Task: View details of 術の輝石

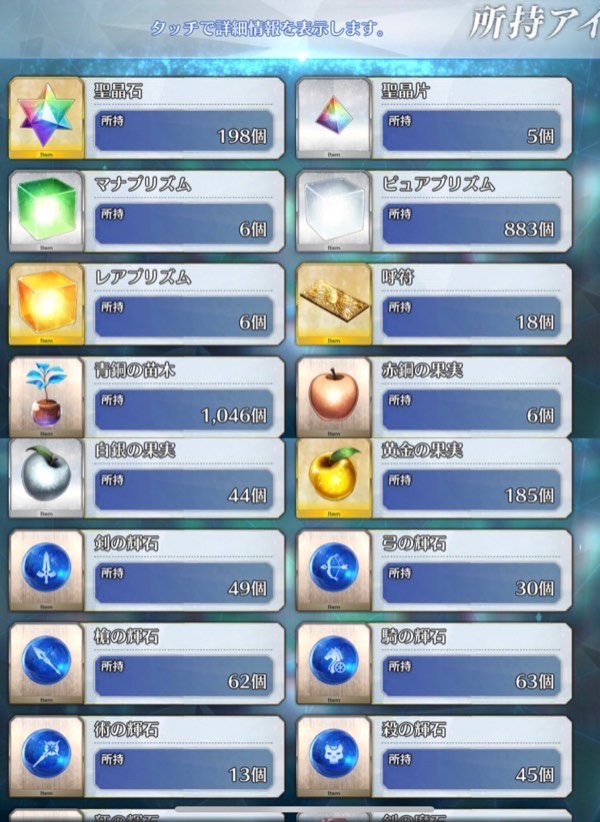Action: [146, 756]
